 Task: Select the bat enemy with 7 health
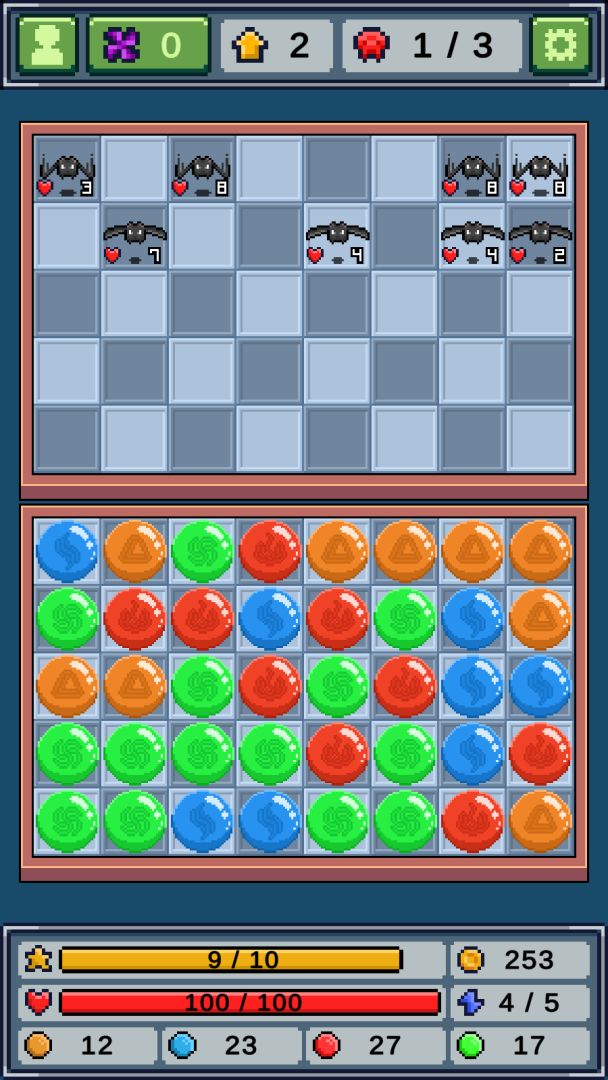(135, 238)
